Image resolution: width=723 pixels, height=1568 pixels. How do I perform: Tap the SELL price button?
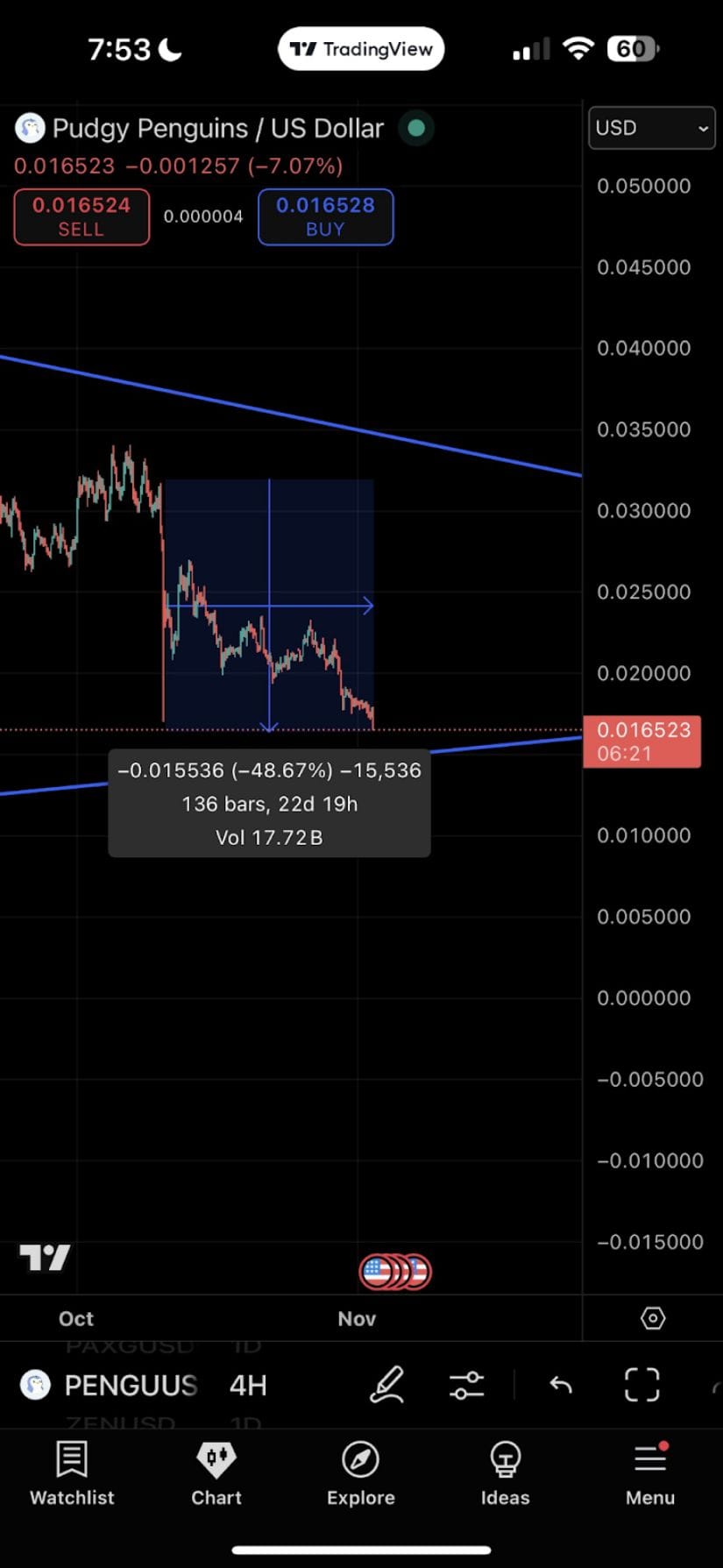point(81,217)
